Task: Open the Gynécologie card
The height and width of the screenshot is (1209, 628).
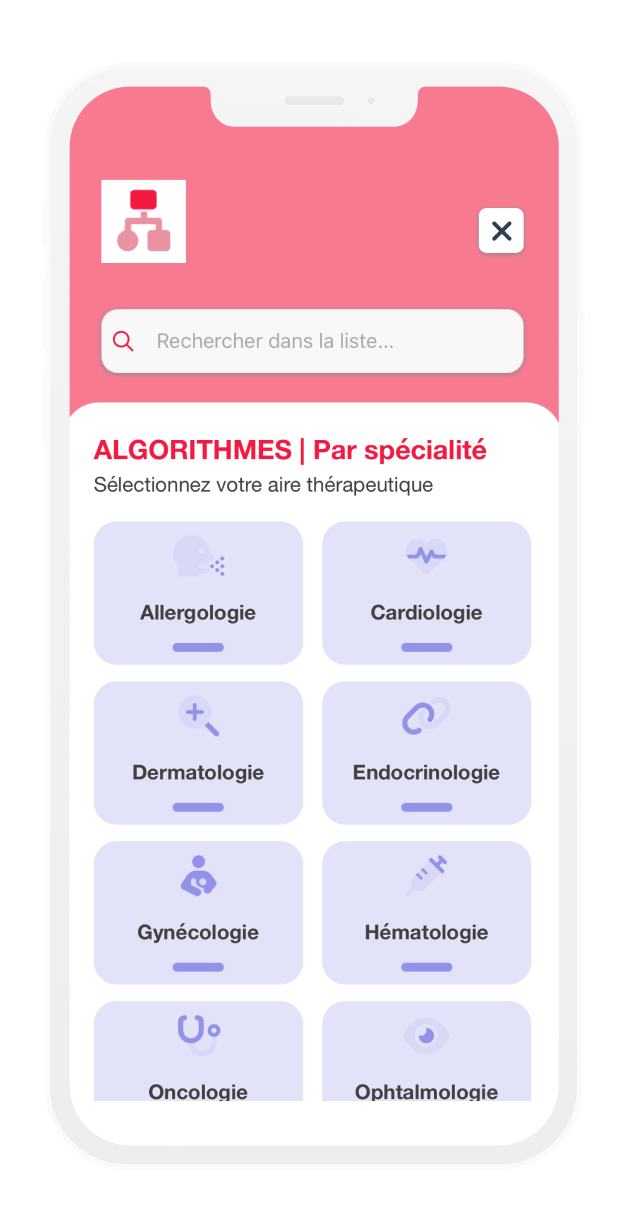Action: coord(198,913)
